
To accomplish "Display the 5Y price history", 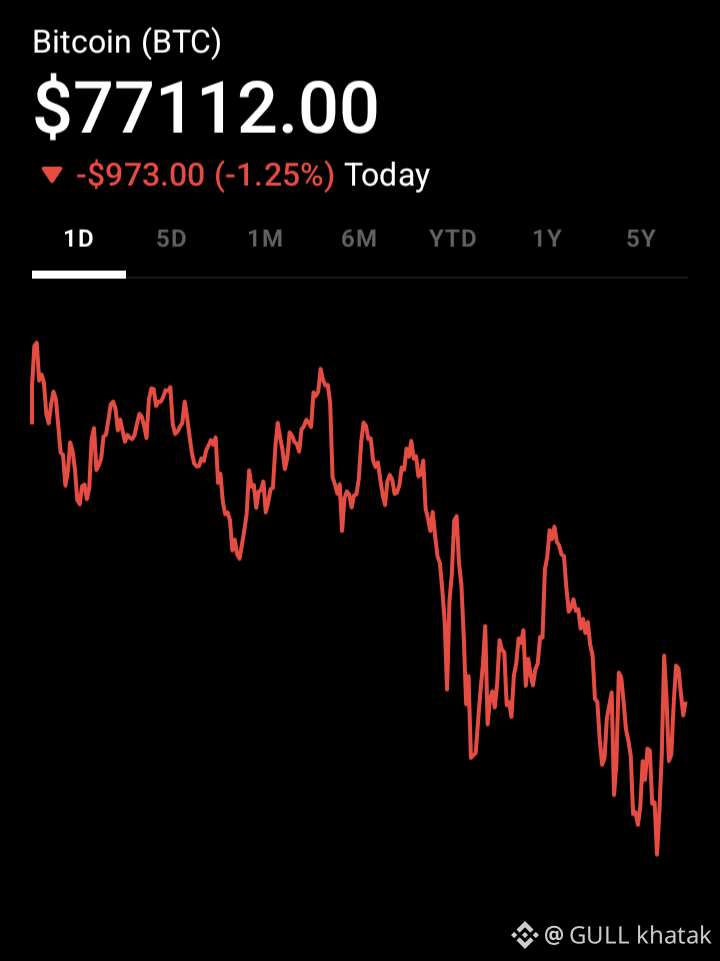I will click(x=640, y=240).
